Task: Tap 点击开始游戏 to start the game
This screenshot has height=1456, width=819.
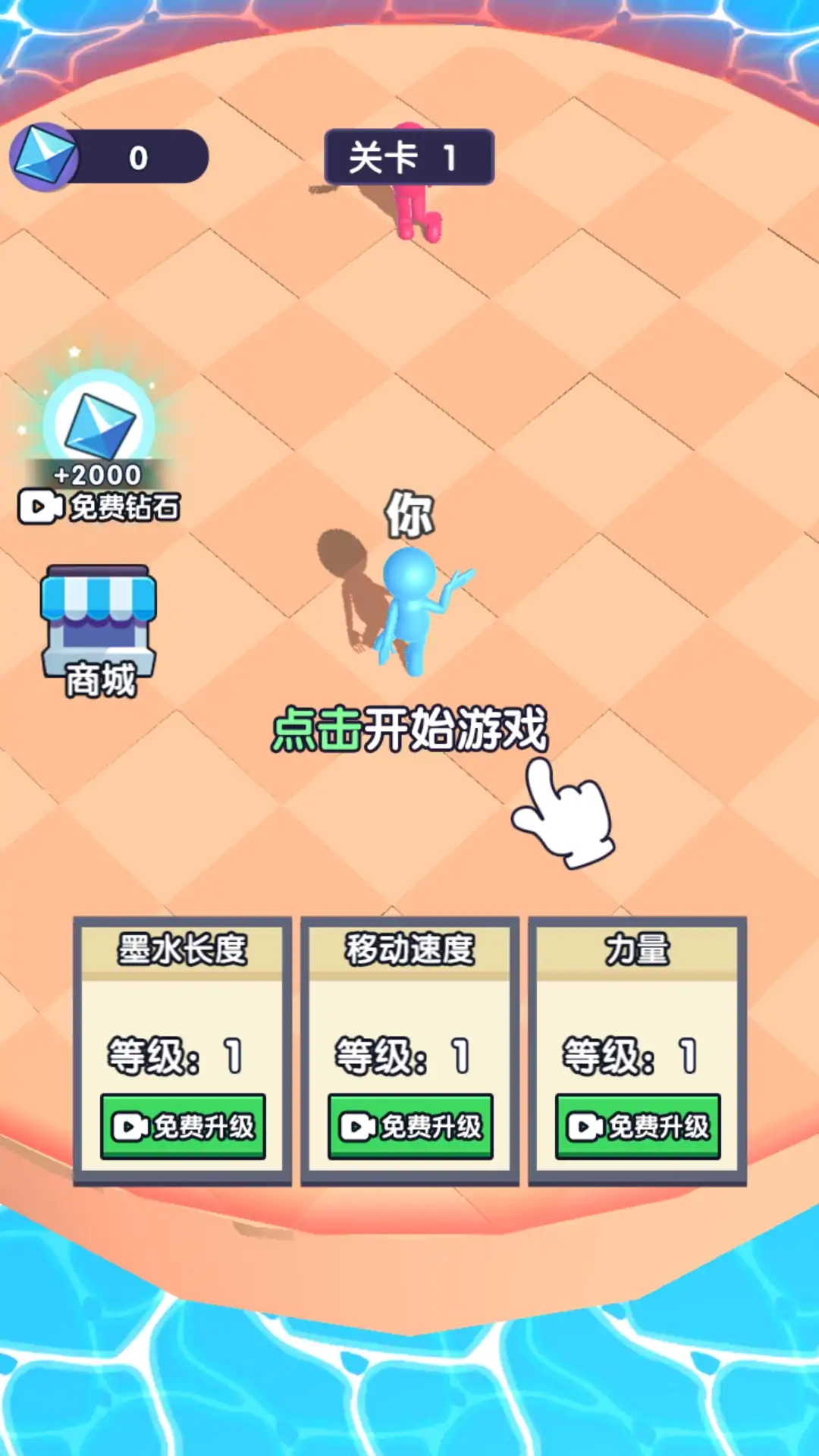Action: 409,730
